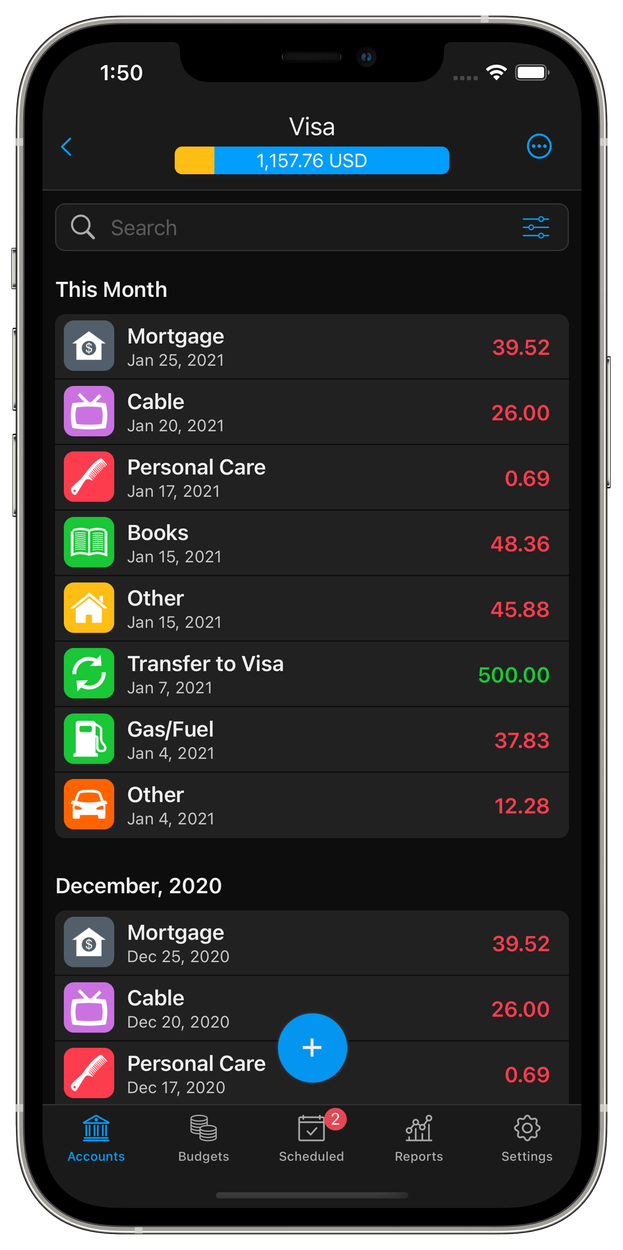This screenshot has width=623, height=1250.
Task: Open the Dec 20, 2020 Cable transaction
Action: pyautogui.click(x=312, y=1008)
